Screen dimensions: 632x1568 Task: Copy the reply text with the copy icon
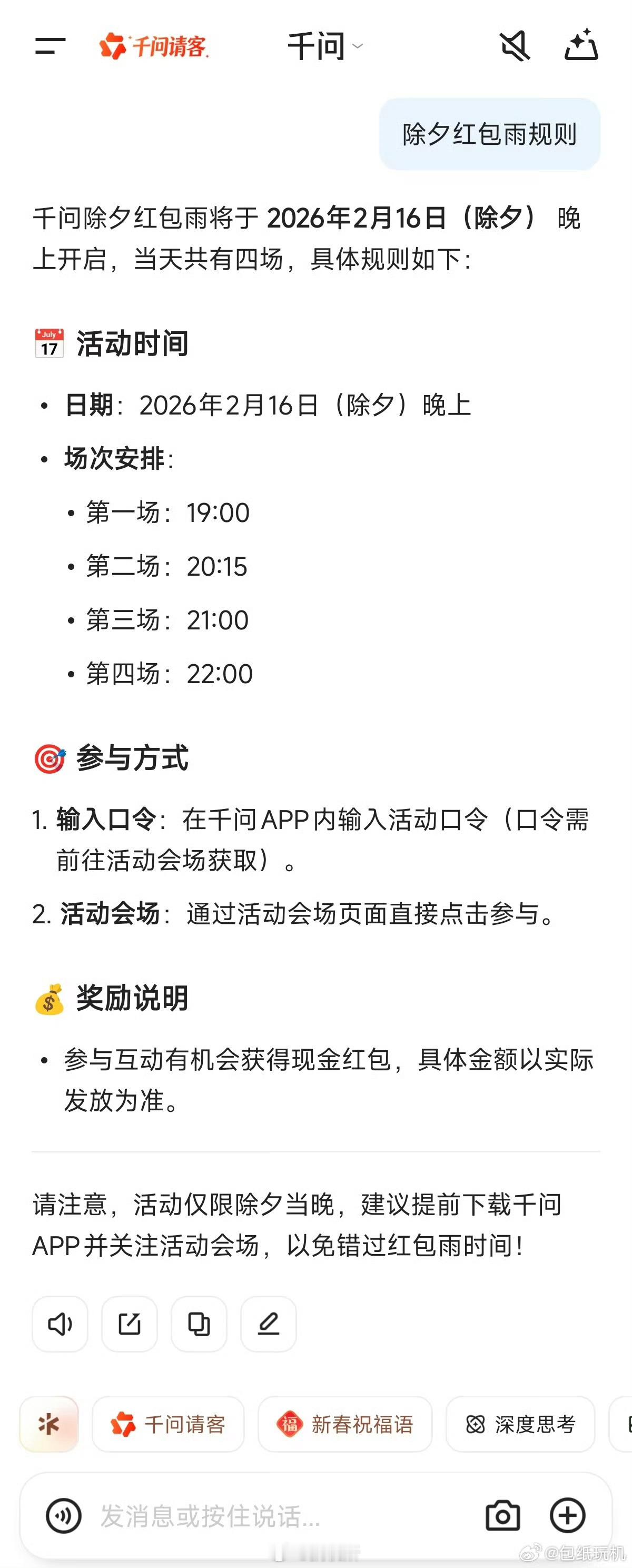(x=200, y=1323)
